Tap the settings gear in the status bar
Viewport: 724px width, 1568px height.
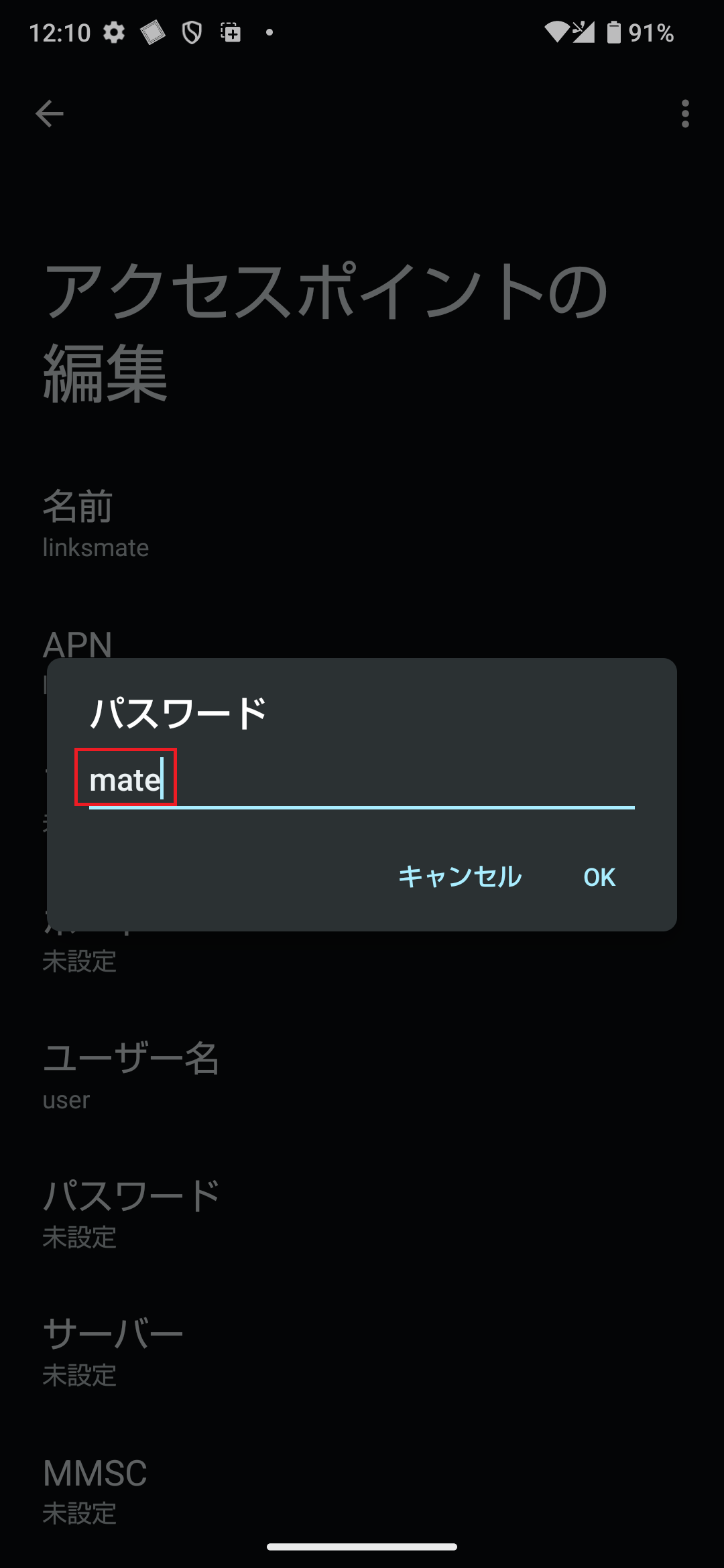point(113,32)
